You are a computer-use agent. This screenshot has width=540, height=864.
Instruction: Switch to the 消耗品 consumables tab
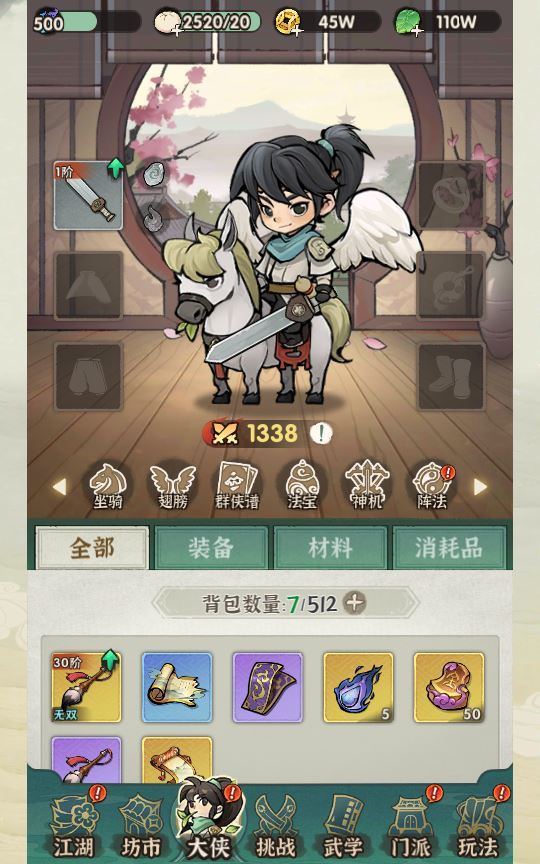(449, 548)
